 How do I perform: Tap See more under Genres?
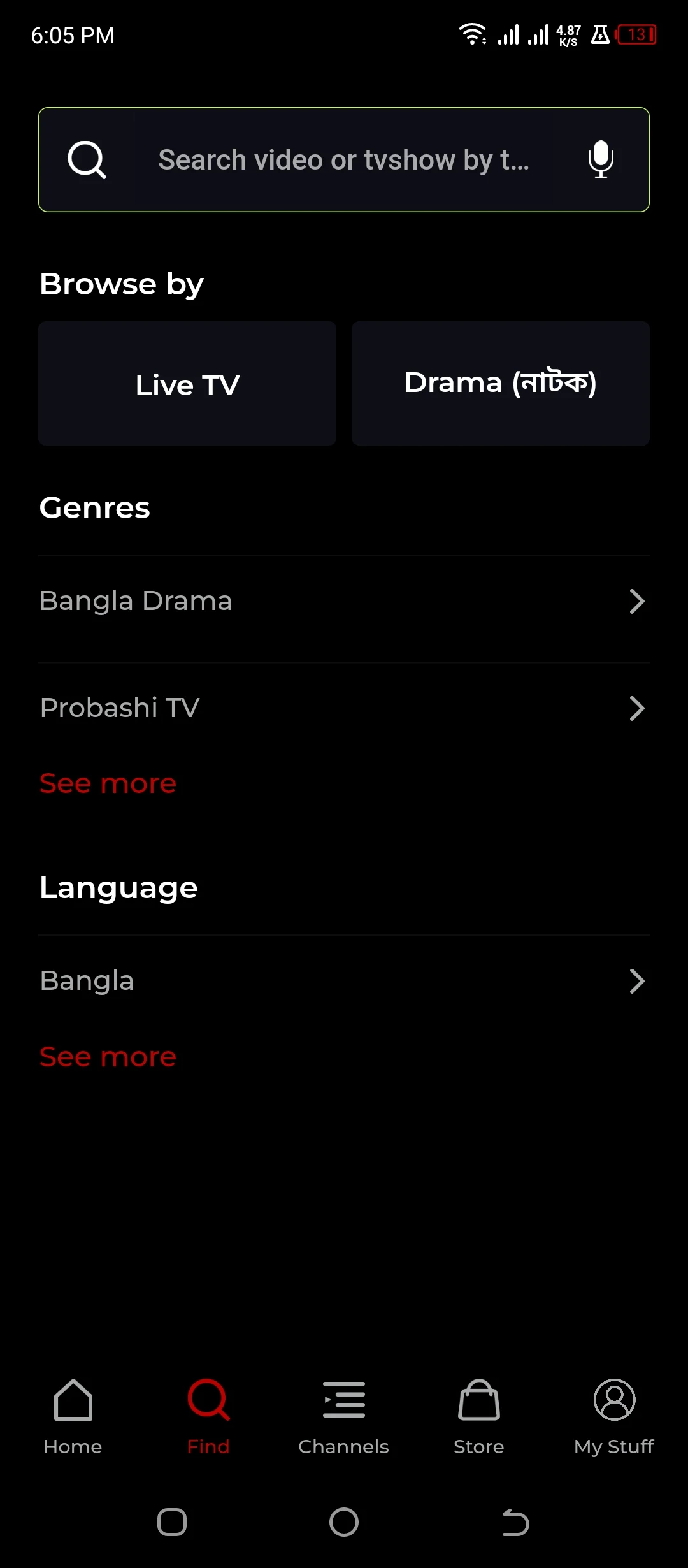(x=108, y=783)
